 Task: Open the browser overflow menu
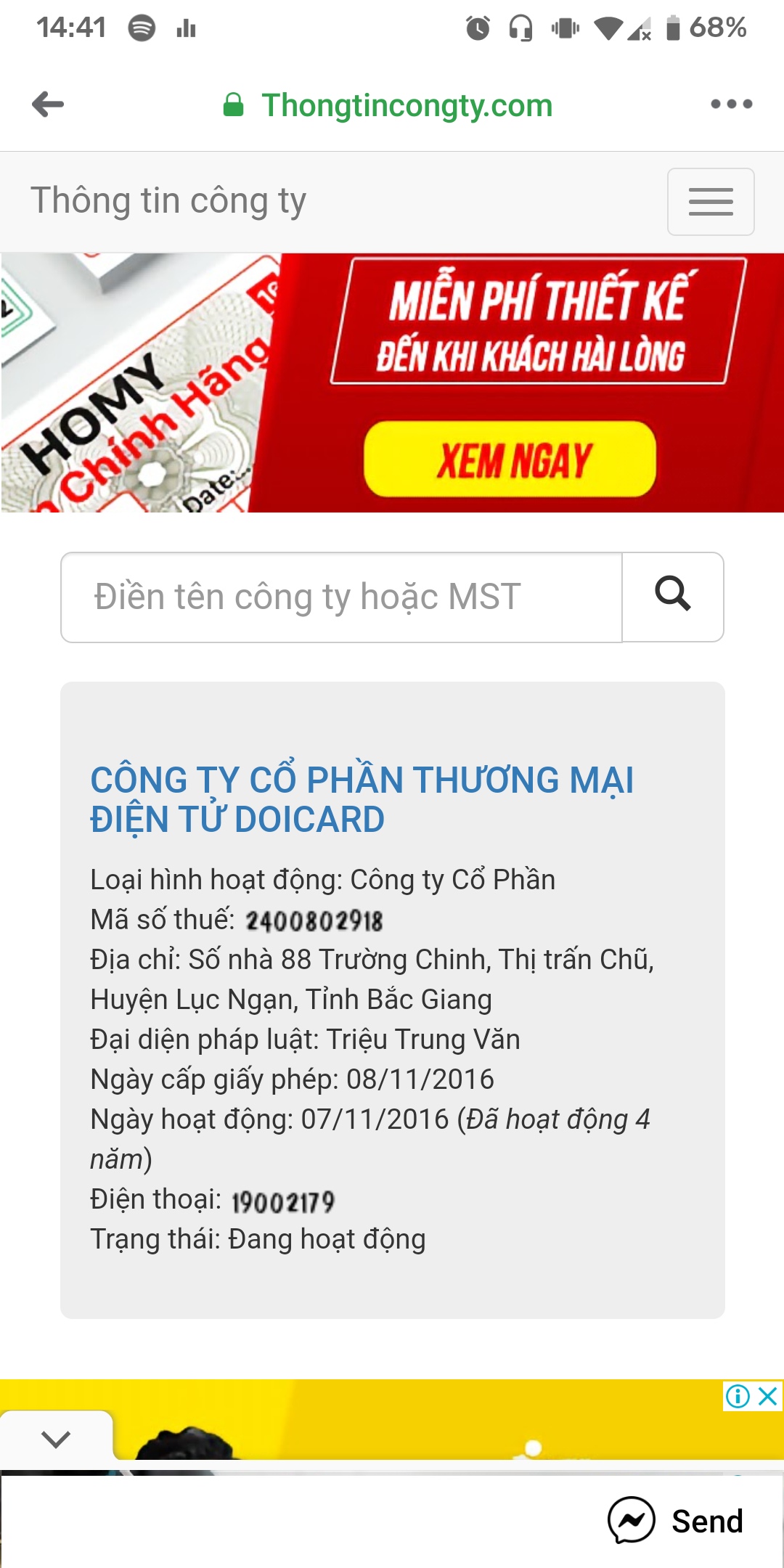coord(731,105)
